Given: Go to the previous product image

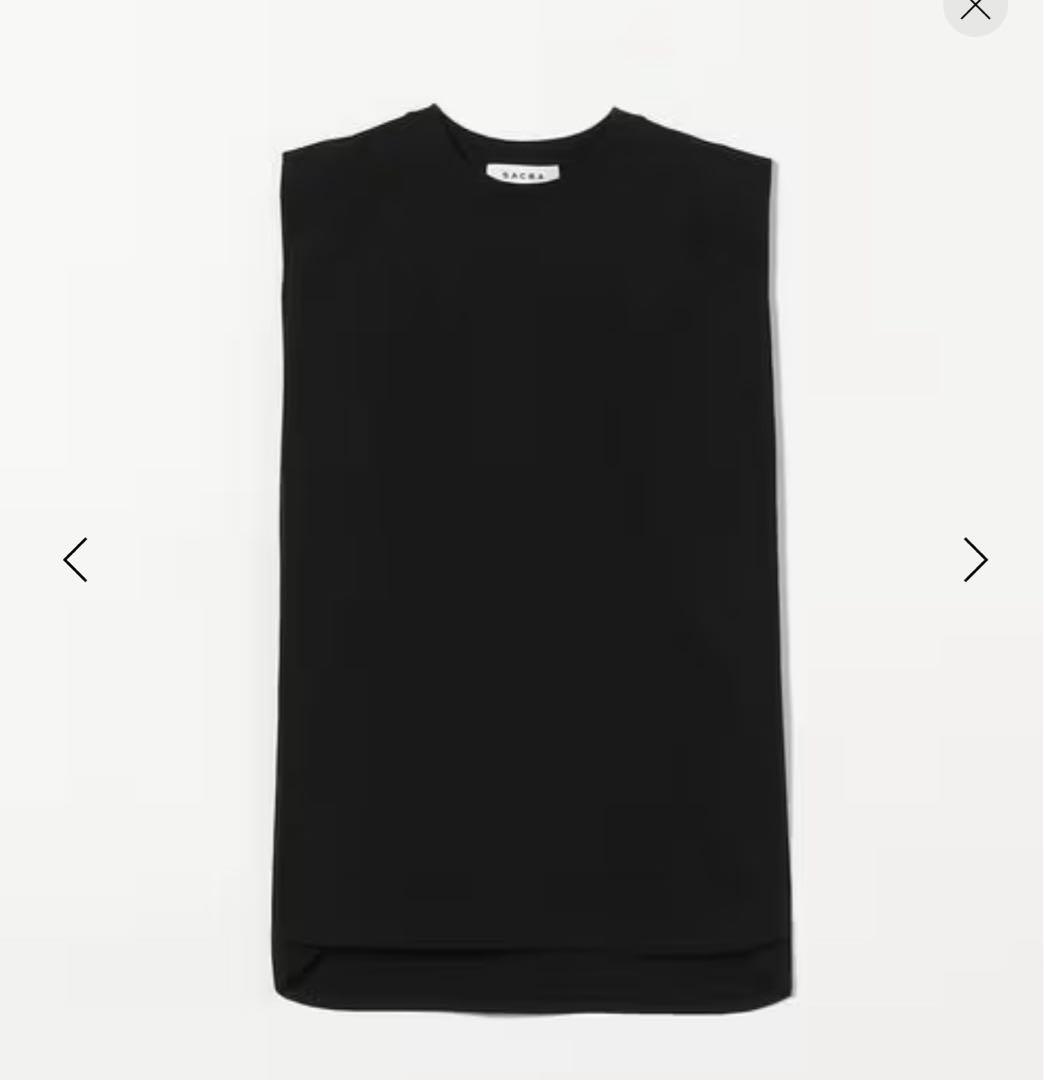Looking at the screenshot, I should tap(76, 559).
